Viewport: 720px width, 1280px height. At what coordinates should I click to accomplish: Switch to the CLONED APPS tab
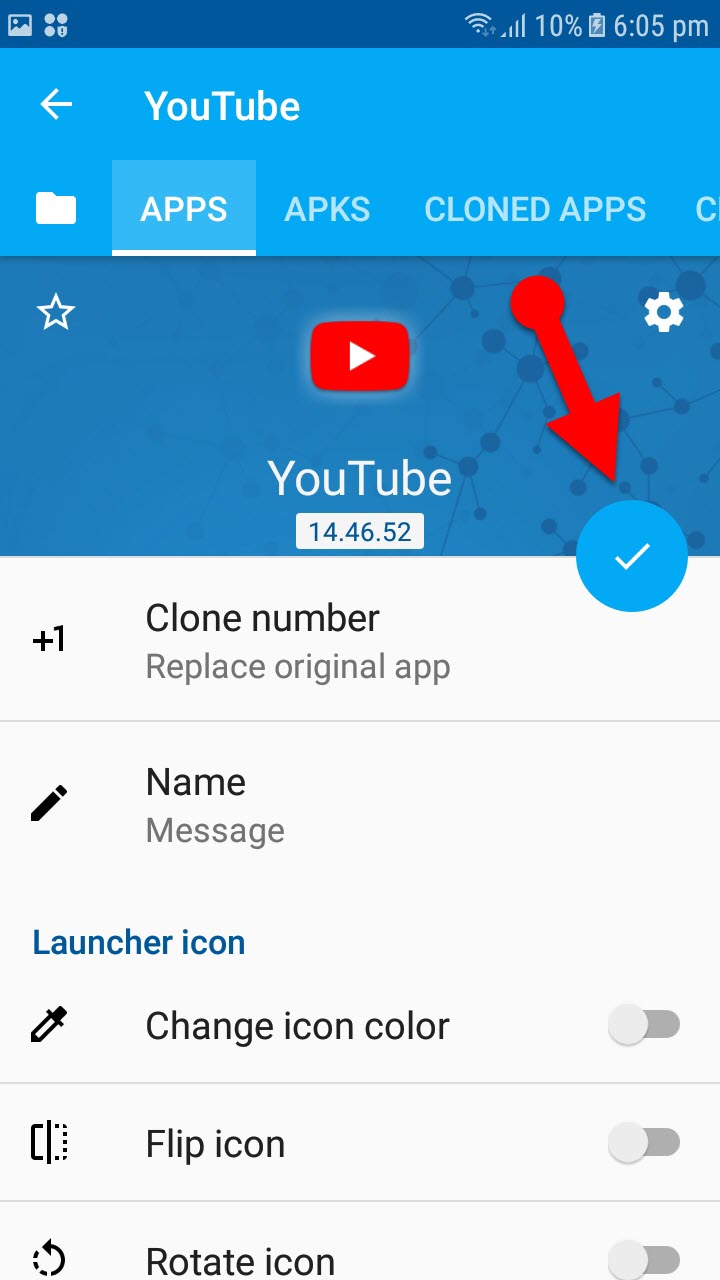click(x=535, y=209)
